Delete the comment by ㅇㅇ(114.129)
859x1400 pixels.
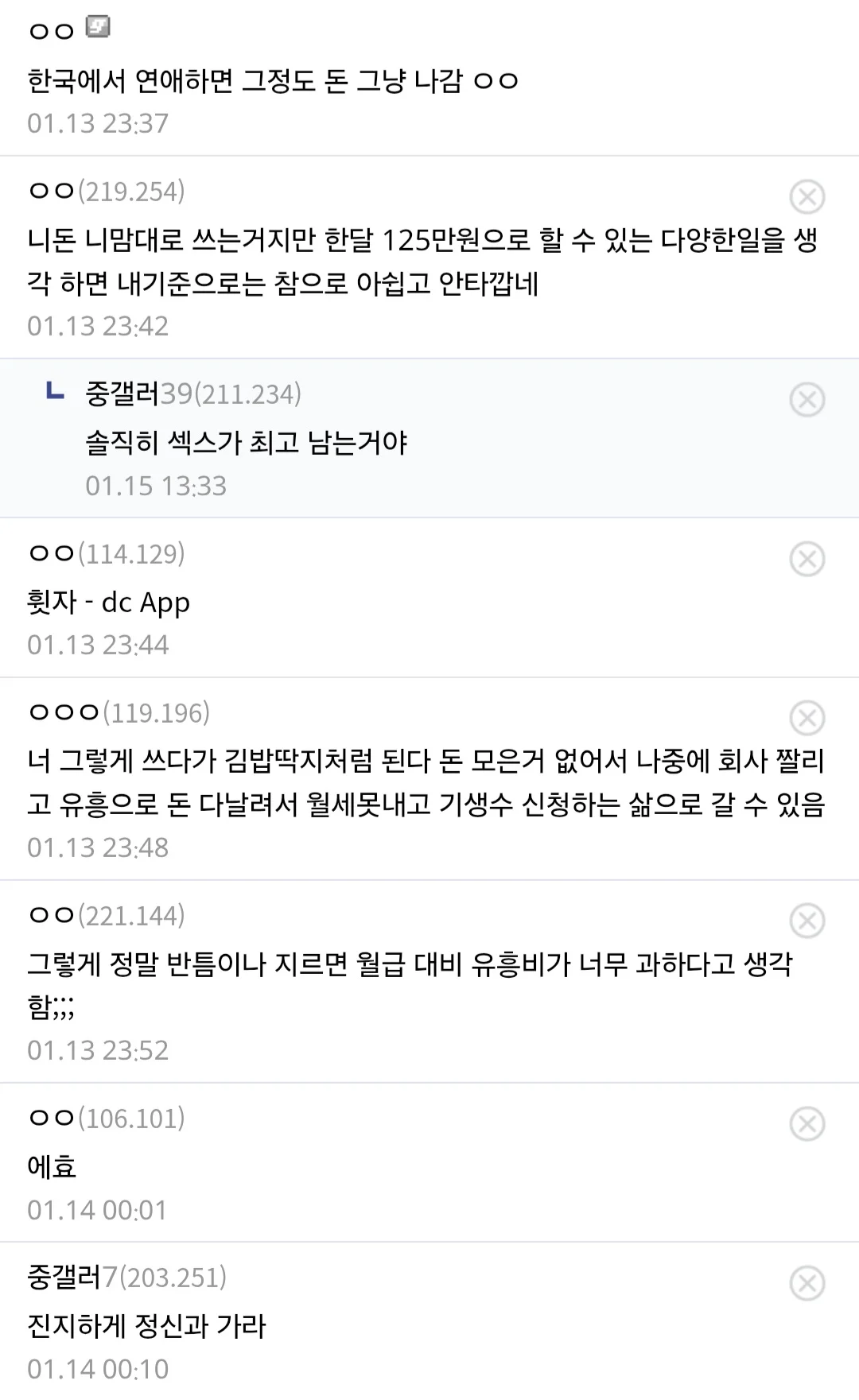[x=807, y=559]
